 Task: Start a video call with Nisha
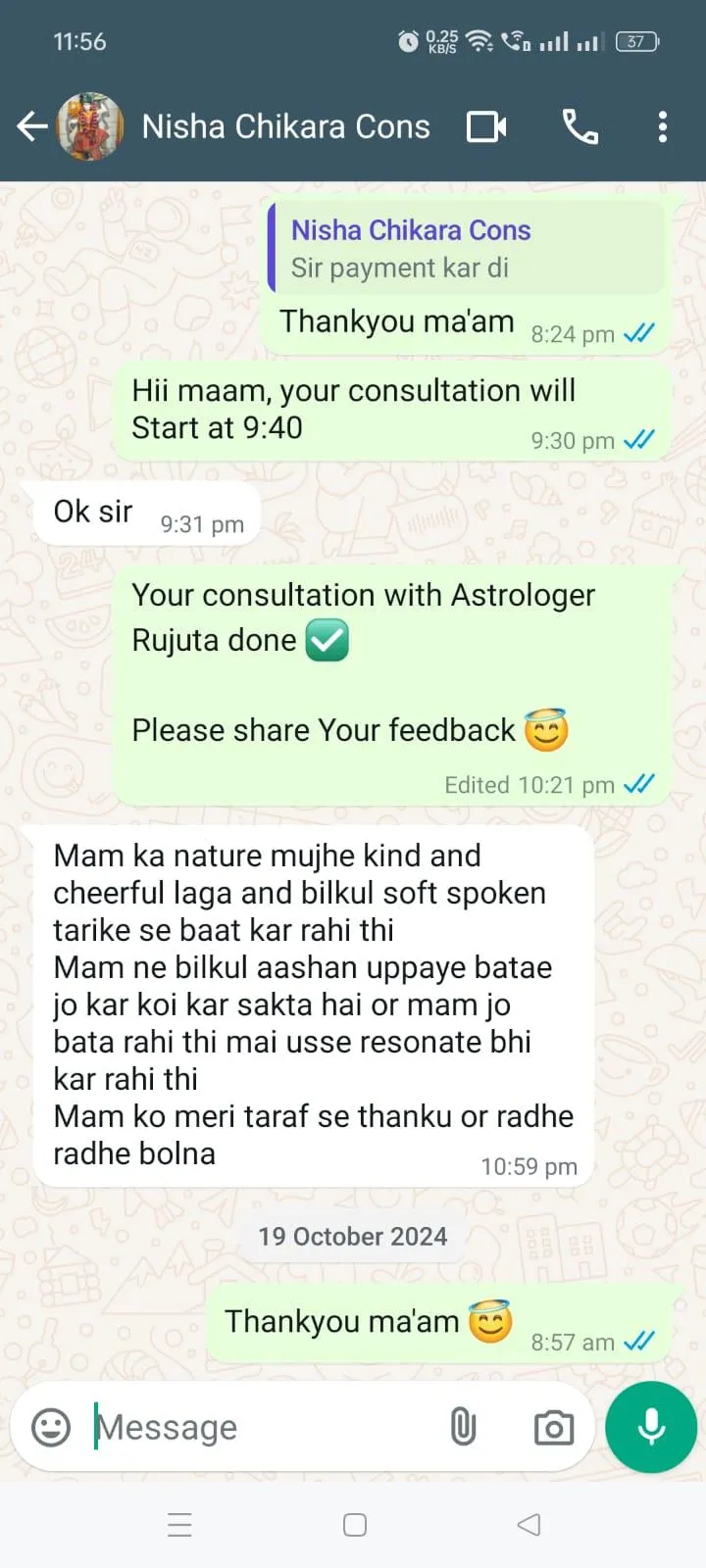point(486,126)
